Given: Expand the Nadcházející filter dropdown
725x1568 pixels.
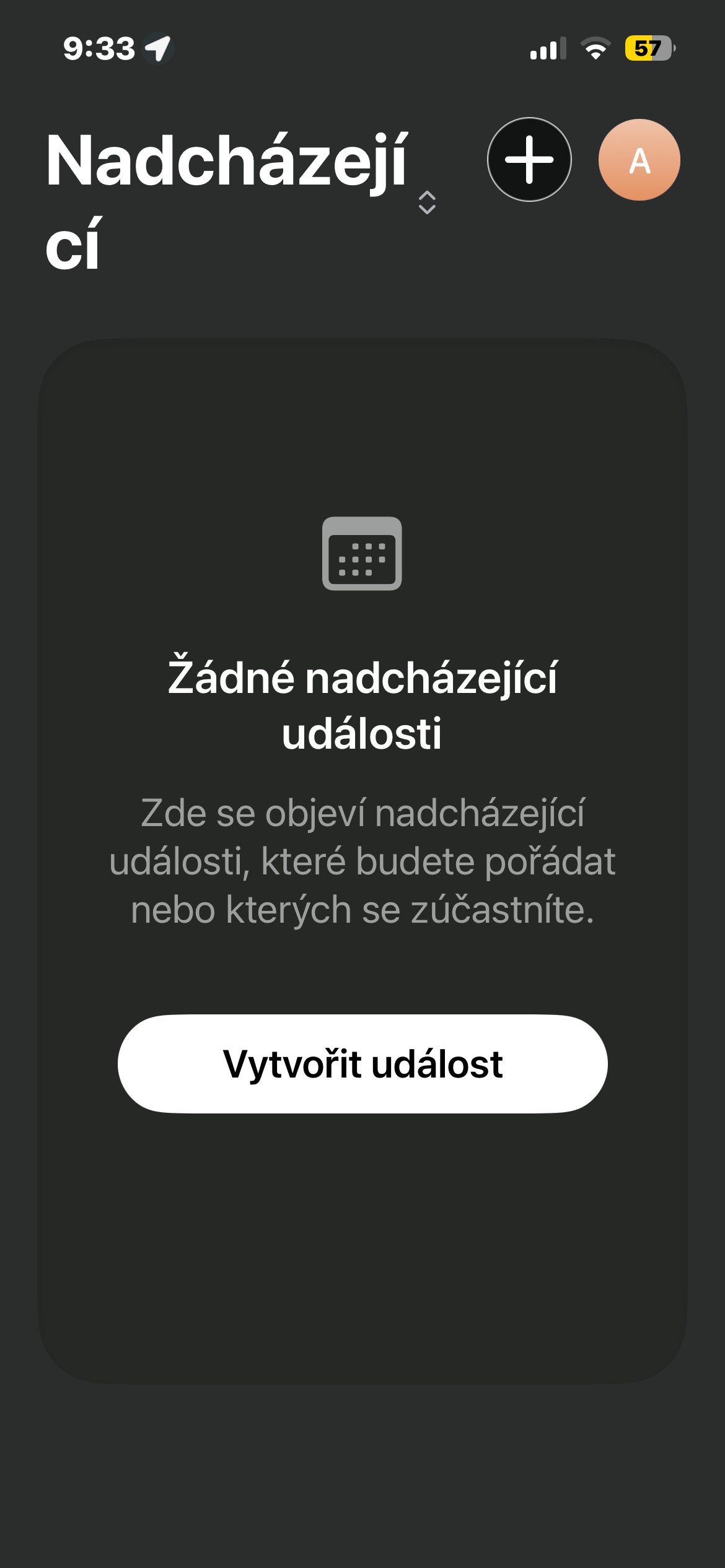Looking at the screenshot, I should [427, 202].
